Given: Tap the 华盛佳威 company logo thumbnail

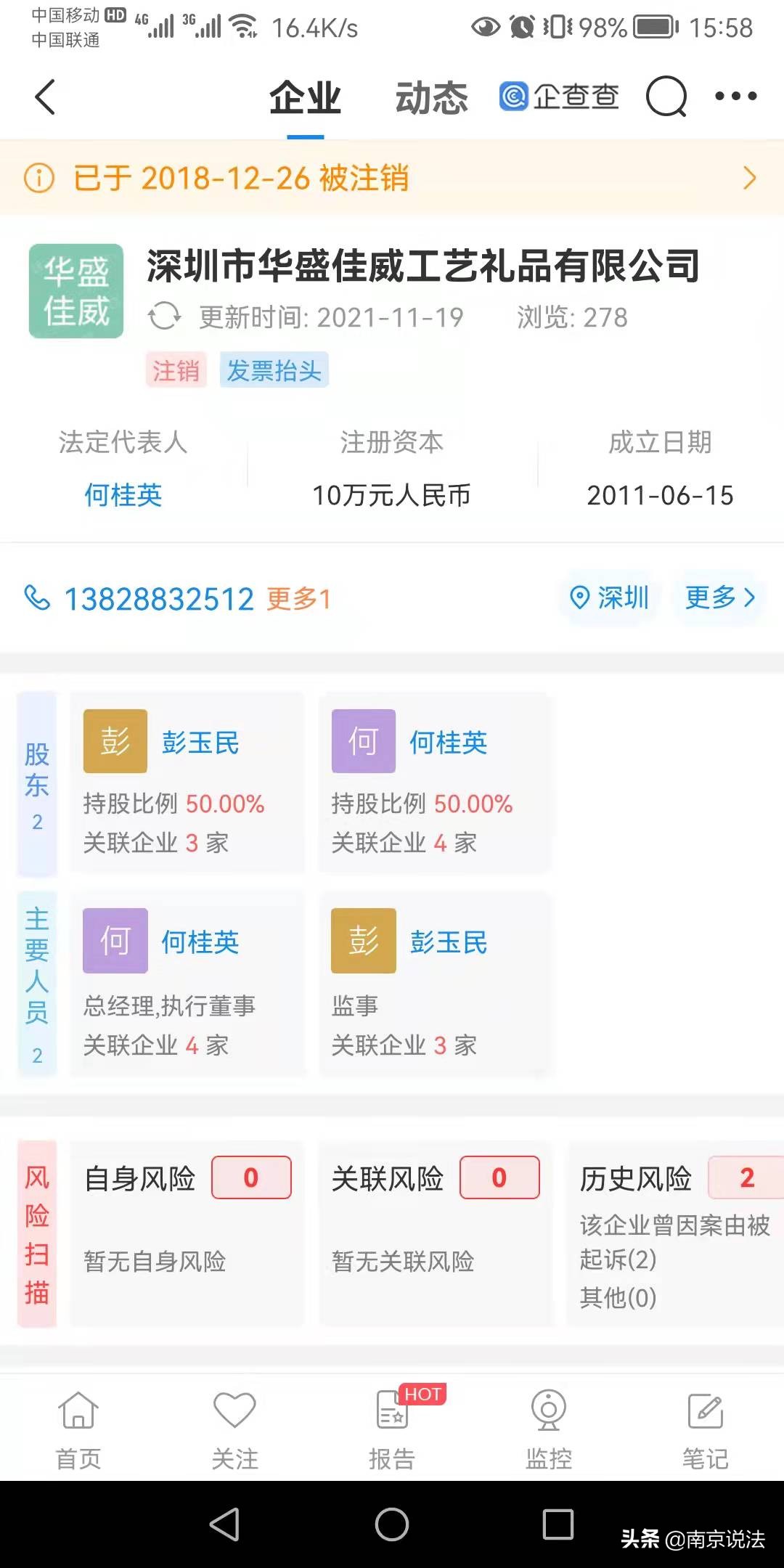Looking at the screenshot, I should pyautogui.click(x=75, y=289).
